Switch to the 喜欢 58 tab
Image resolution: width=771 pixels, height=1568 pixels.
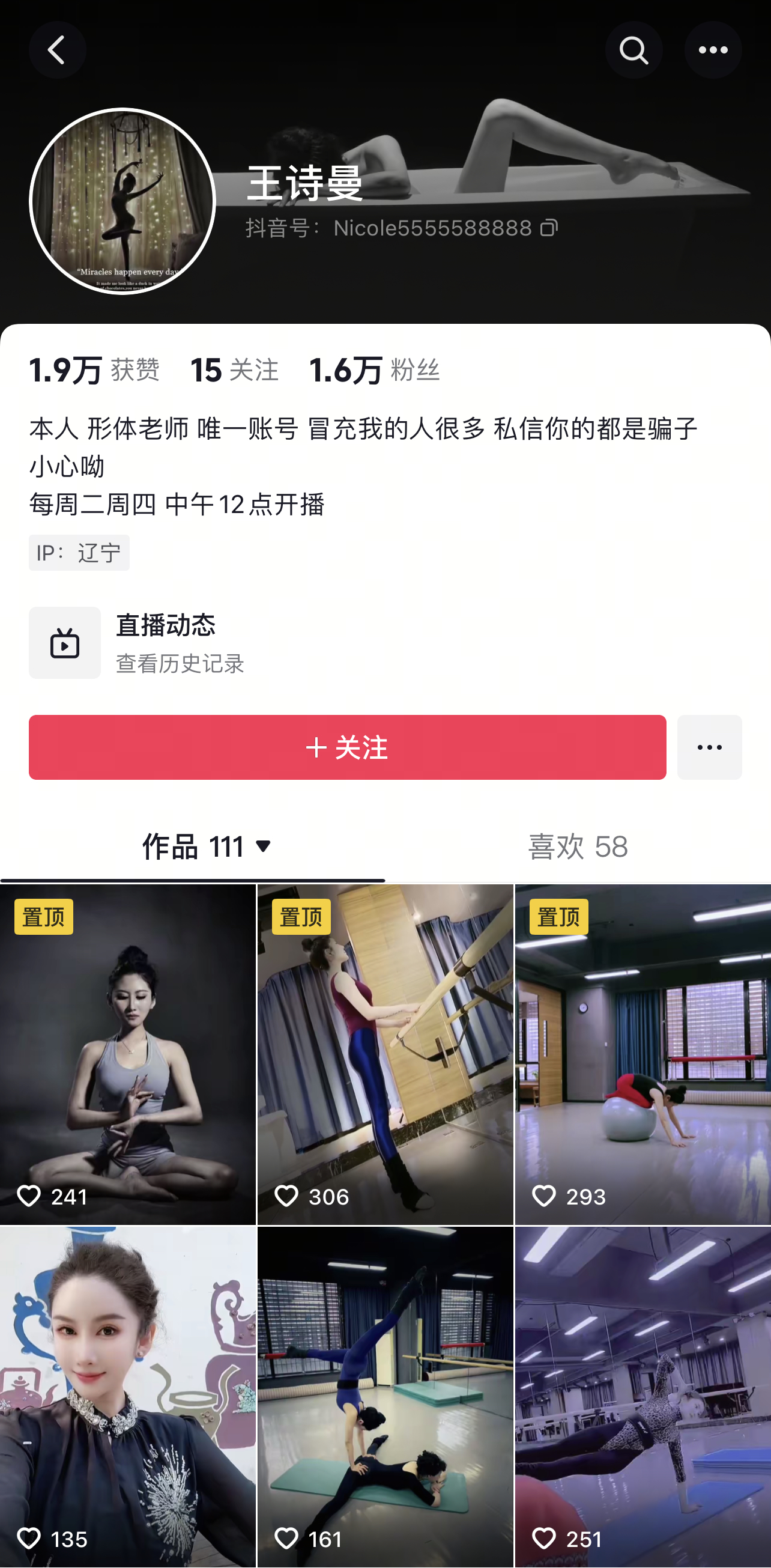coord(578,846)
